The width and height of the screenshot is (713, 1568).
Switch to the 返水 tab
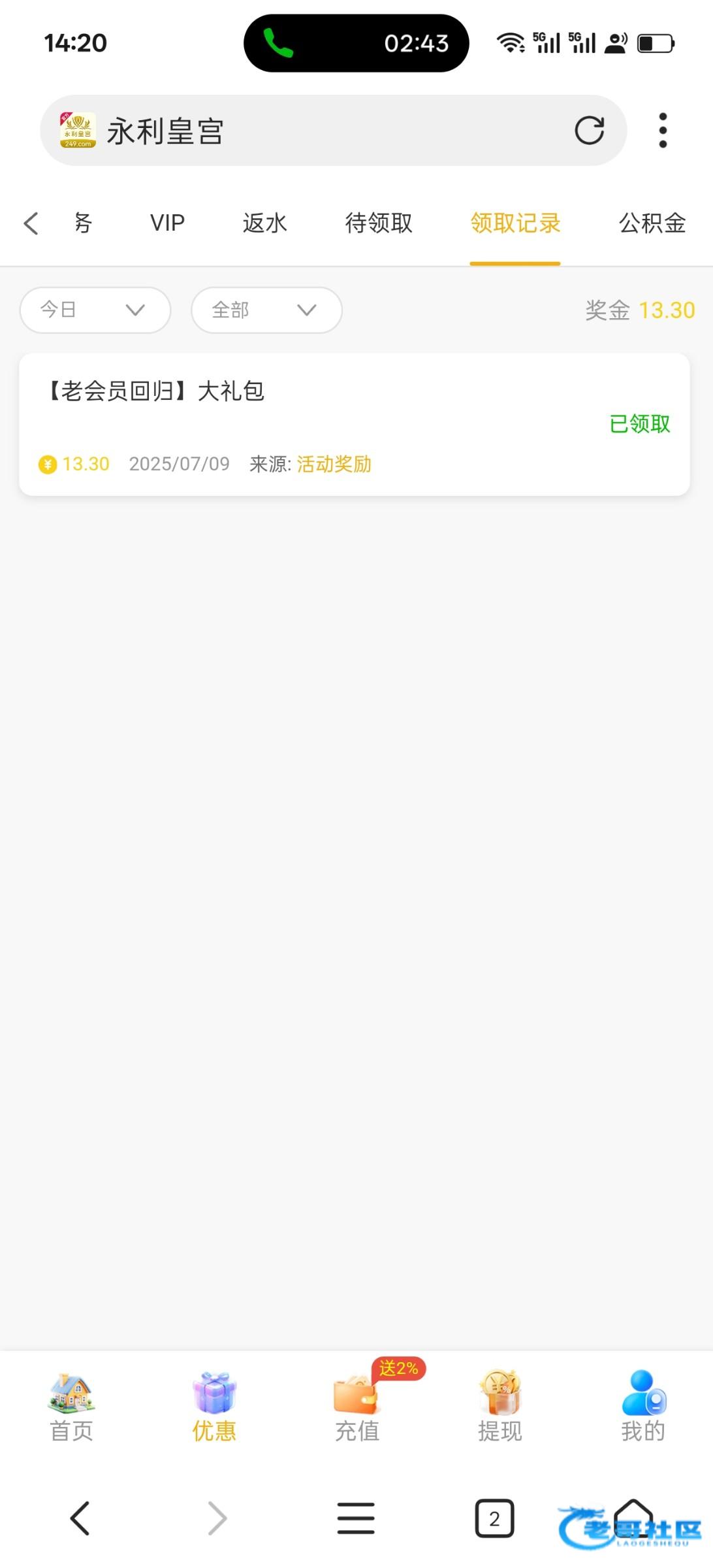click(x=264, y=223)
